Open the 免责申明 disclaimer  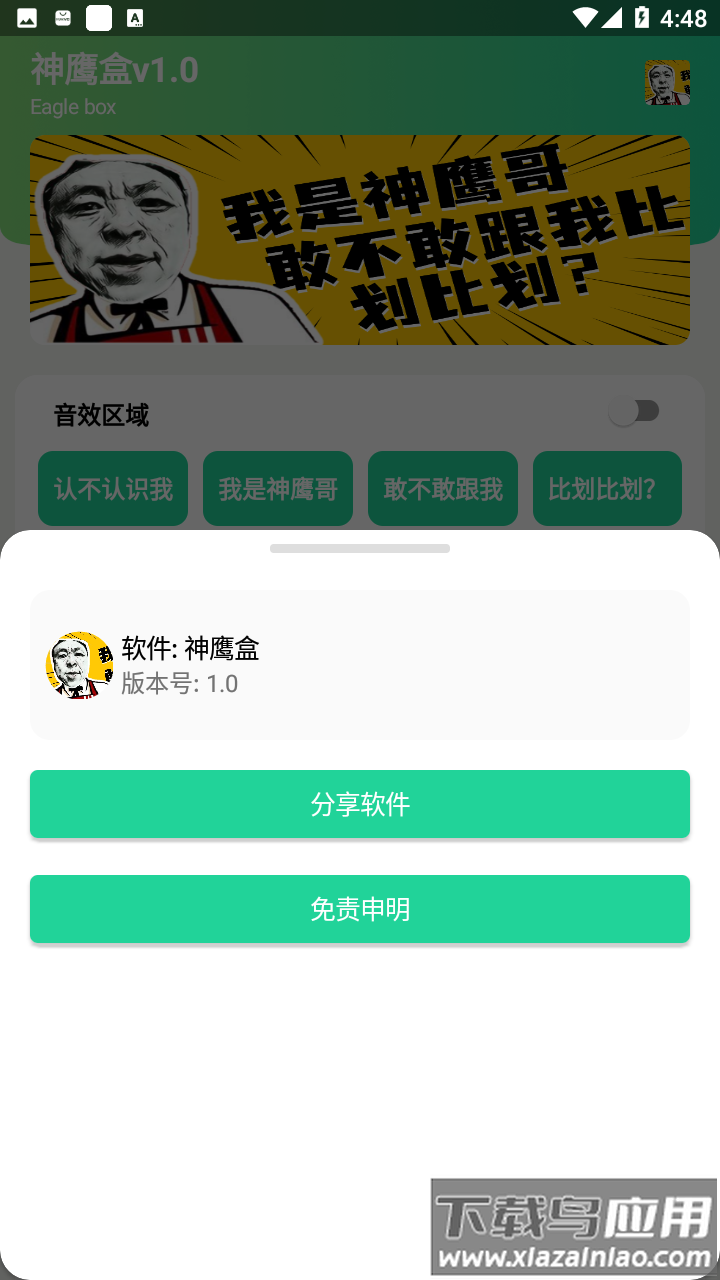pos(360,909)
